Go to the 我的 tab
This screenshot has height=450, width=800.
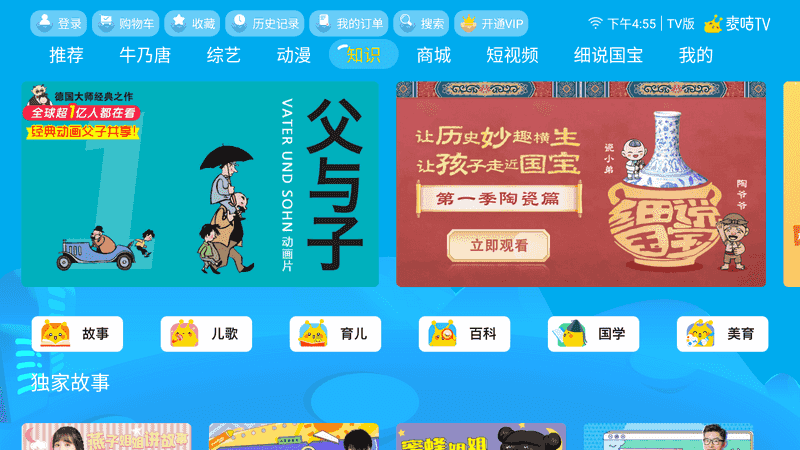[696, 55]
